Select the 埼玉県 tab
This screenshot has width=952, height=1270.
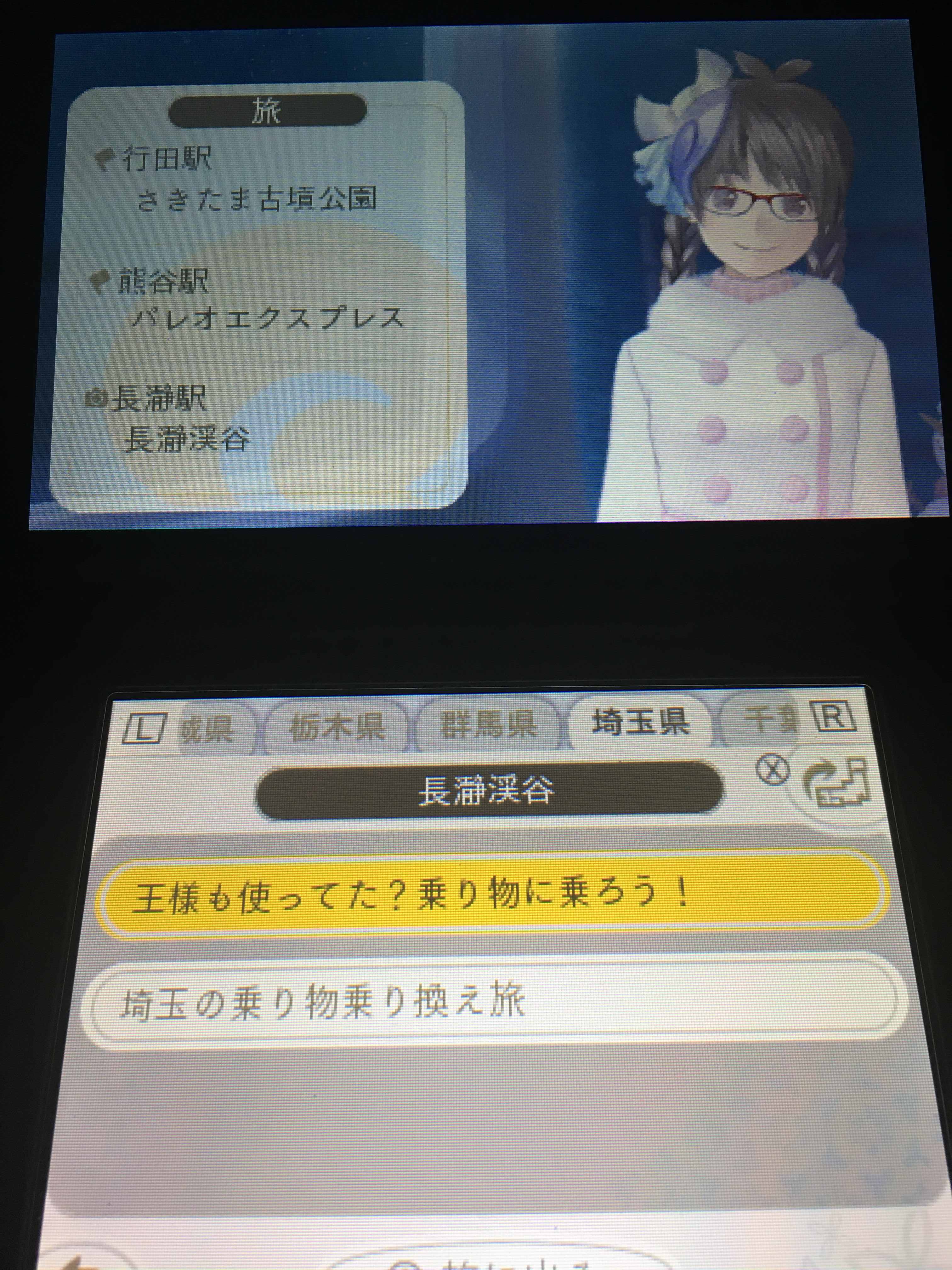640,722
